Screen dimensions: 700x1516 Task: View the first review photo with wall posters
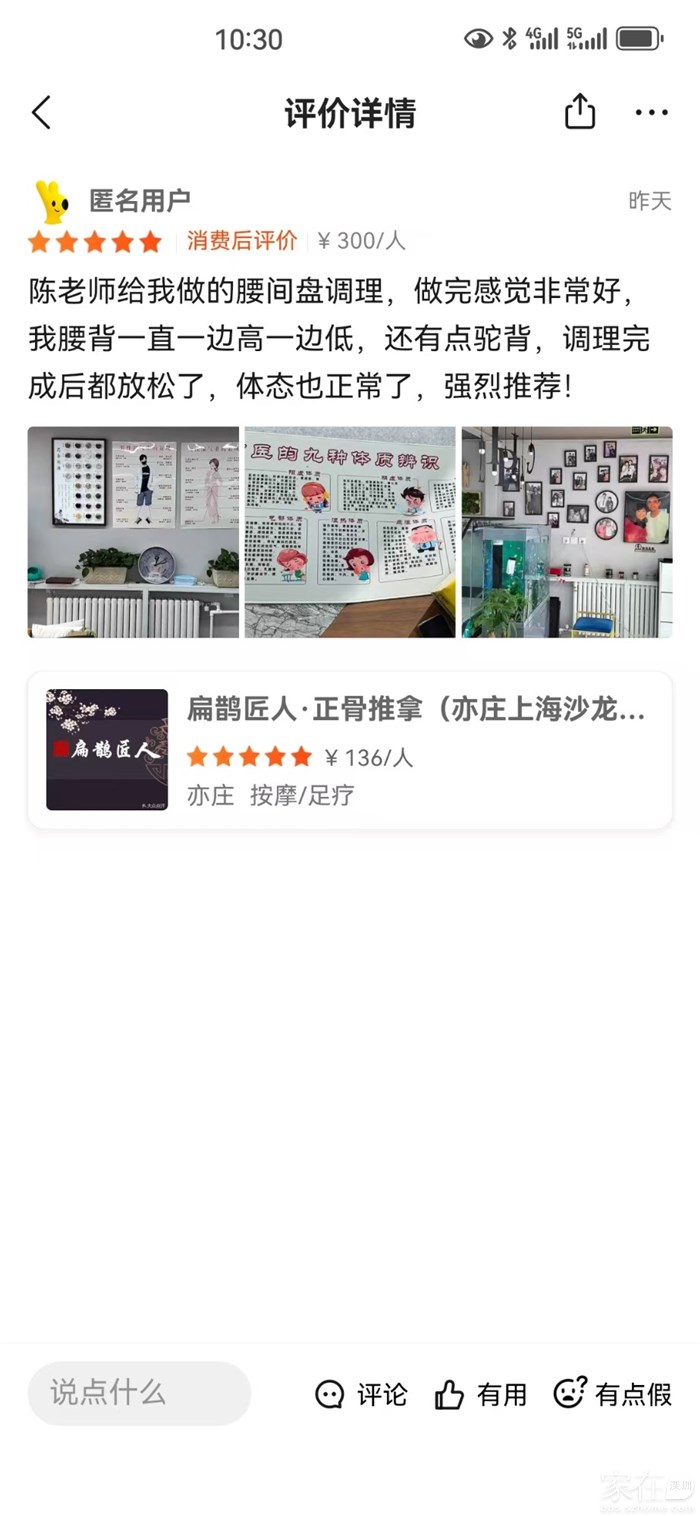point(133,532)
